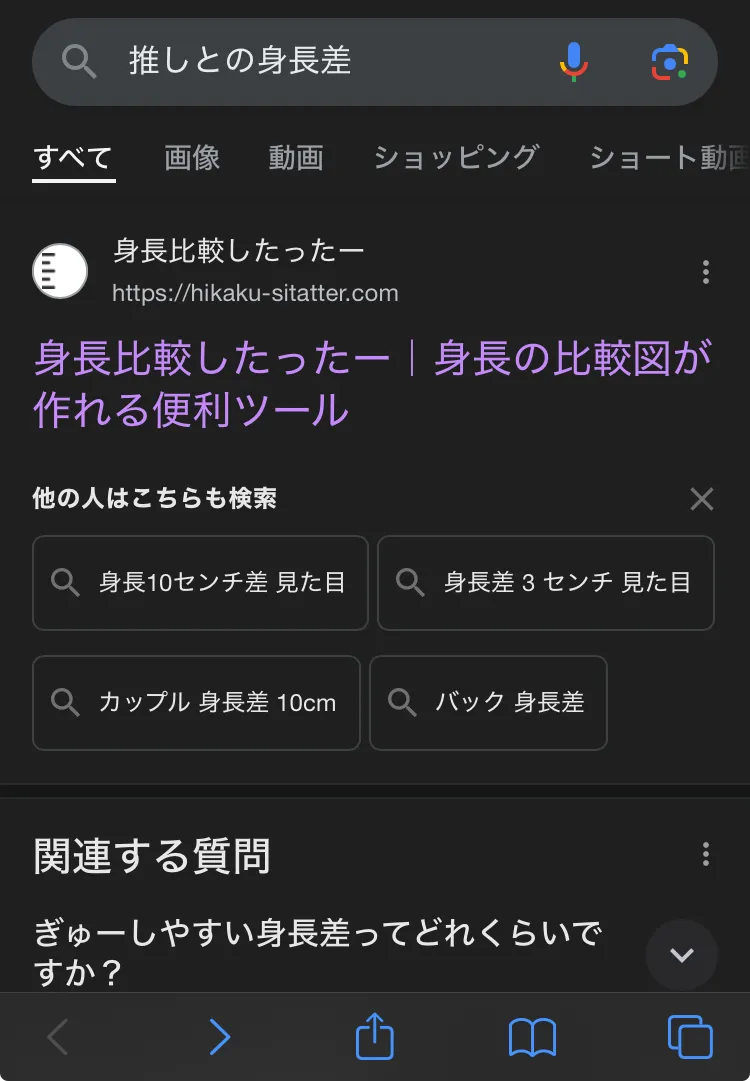Image resolution: width=750 pixels, height=1081 pixels.
Task: Open the options menu for the hikaku-sitatter result
Action: pos(705,272)
